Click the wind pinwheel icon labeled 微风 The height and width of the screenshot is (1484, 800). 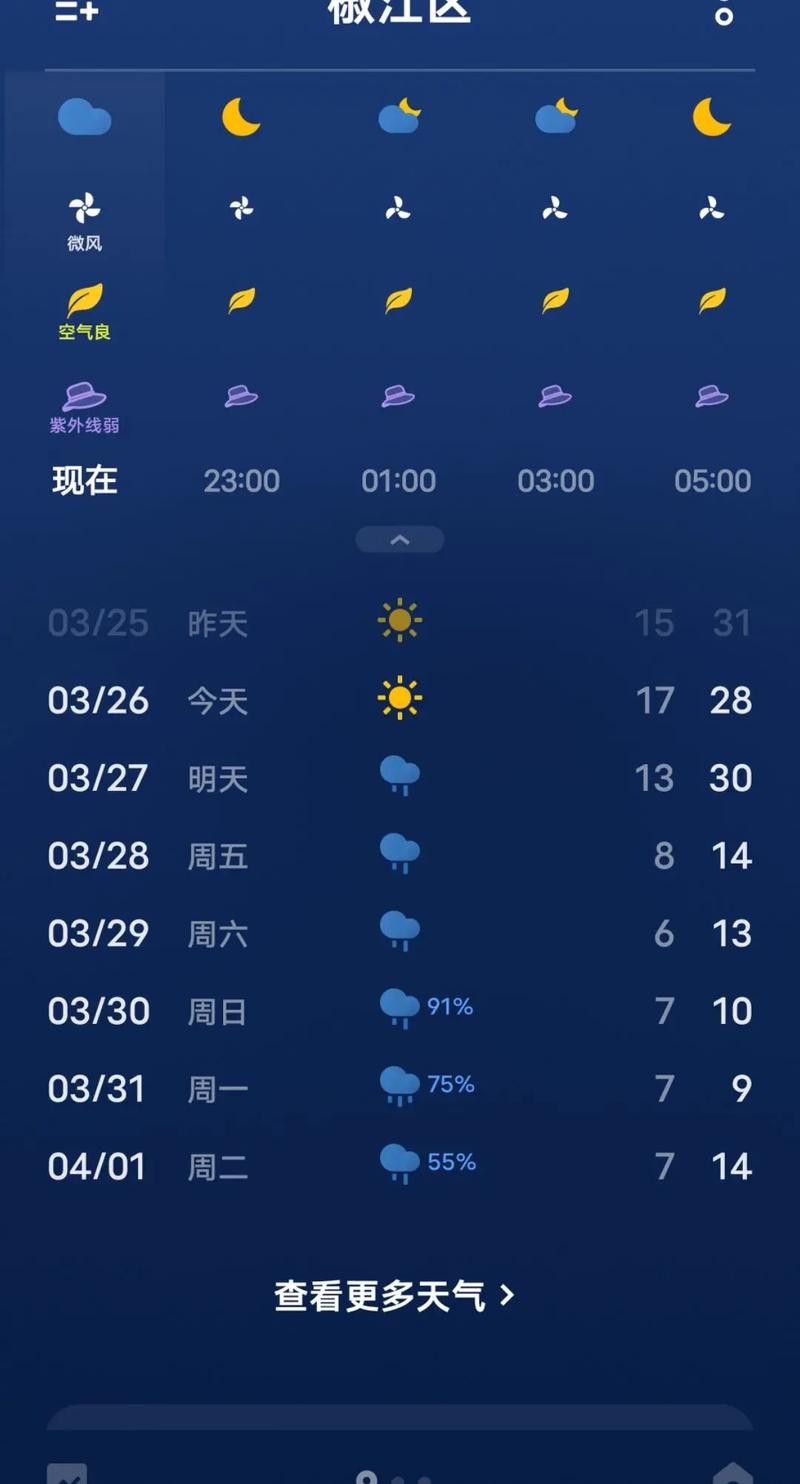click(84, 207)
